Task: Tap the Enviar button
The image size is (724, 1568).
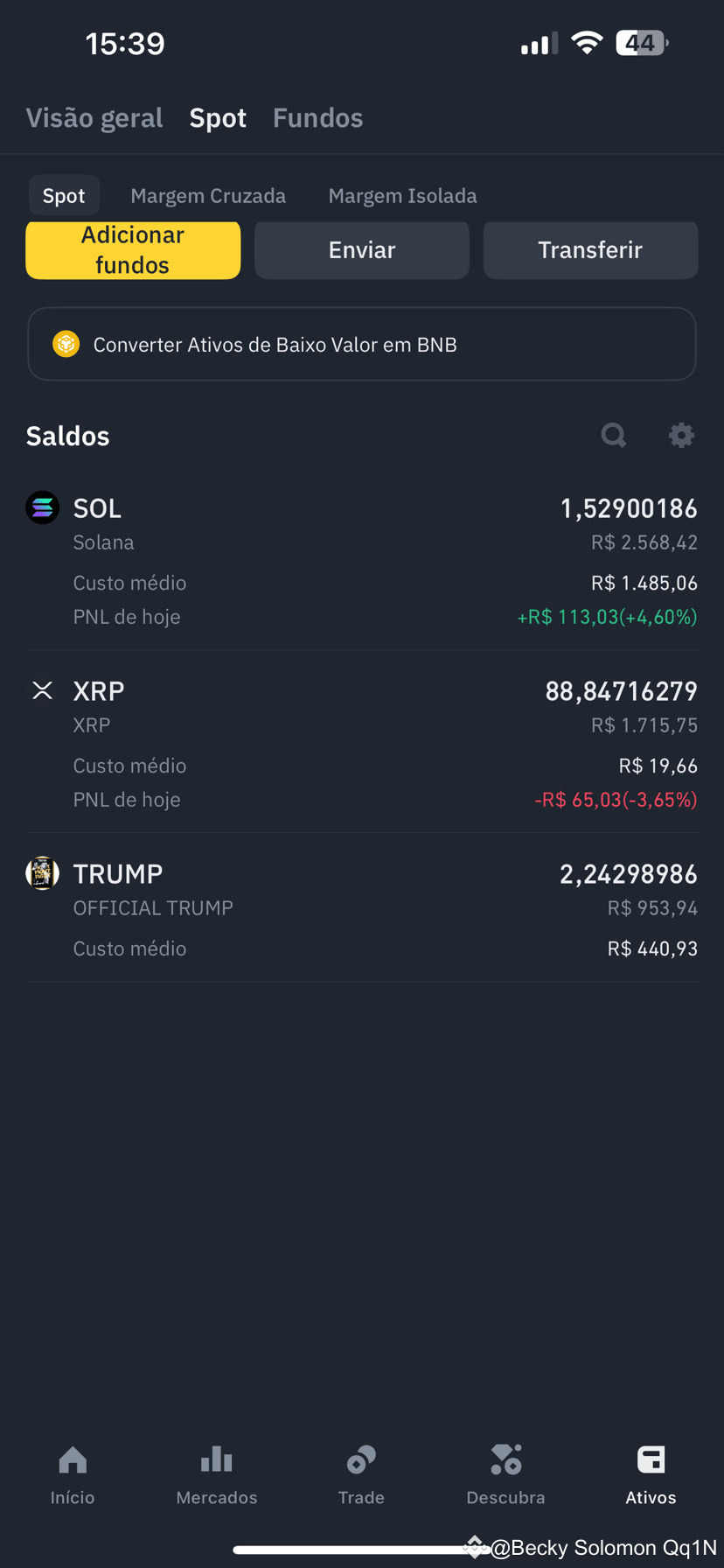Action: [x=362, y=250]
